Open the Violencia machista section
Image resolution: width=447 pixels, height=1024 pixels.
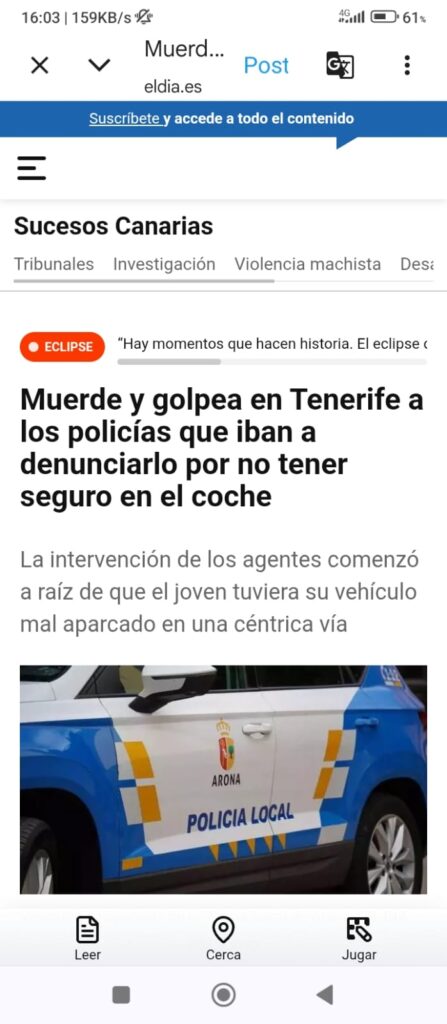pos(308,264)
